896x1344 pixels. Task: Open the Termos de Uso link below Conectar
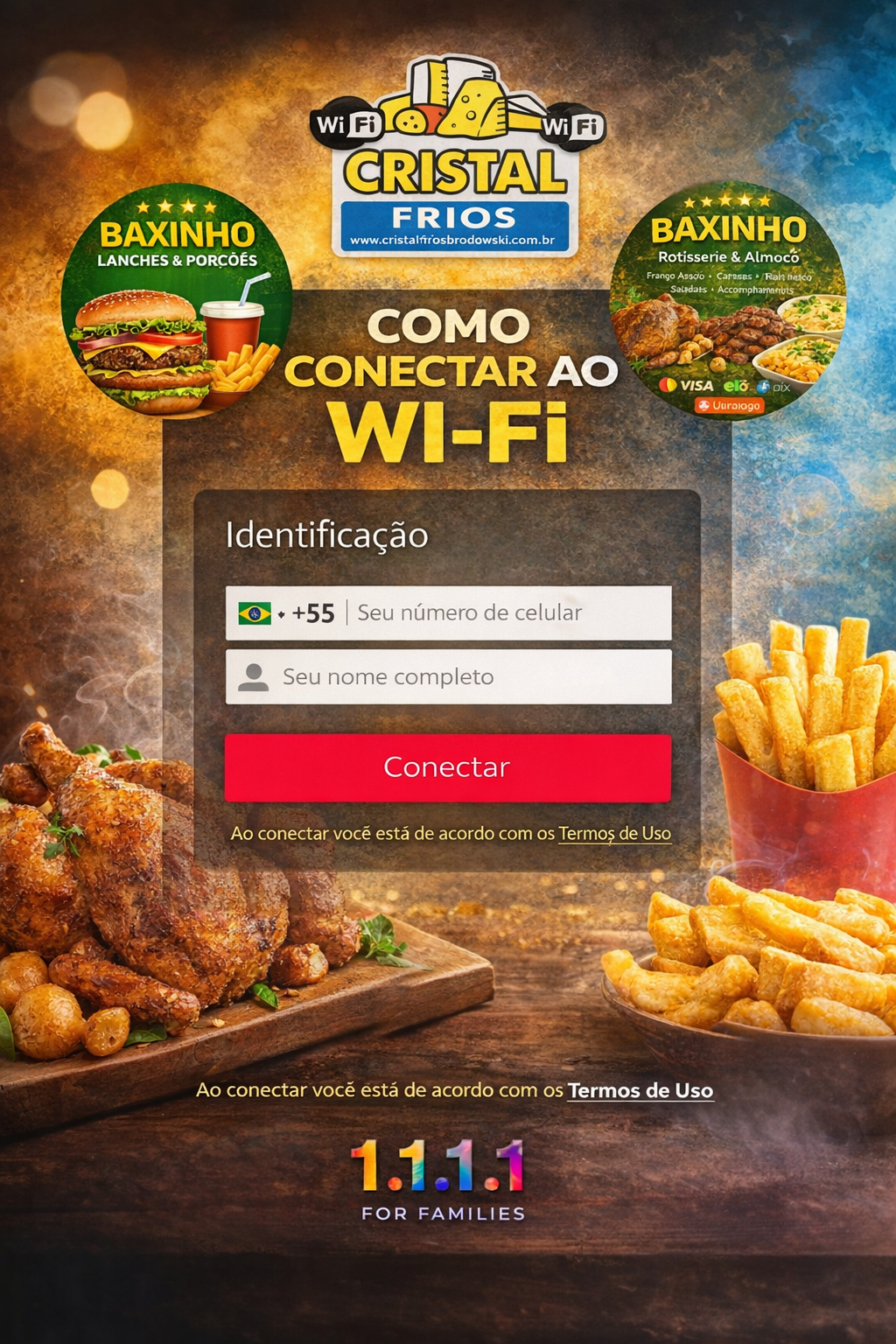pyautogui.click(x=614, y=834)
